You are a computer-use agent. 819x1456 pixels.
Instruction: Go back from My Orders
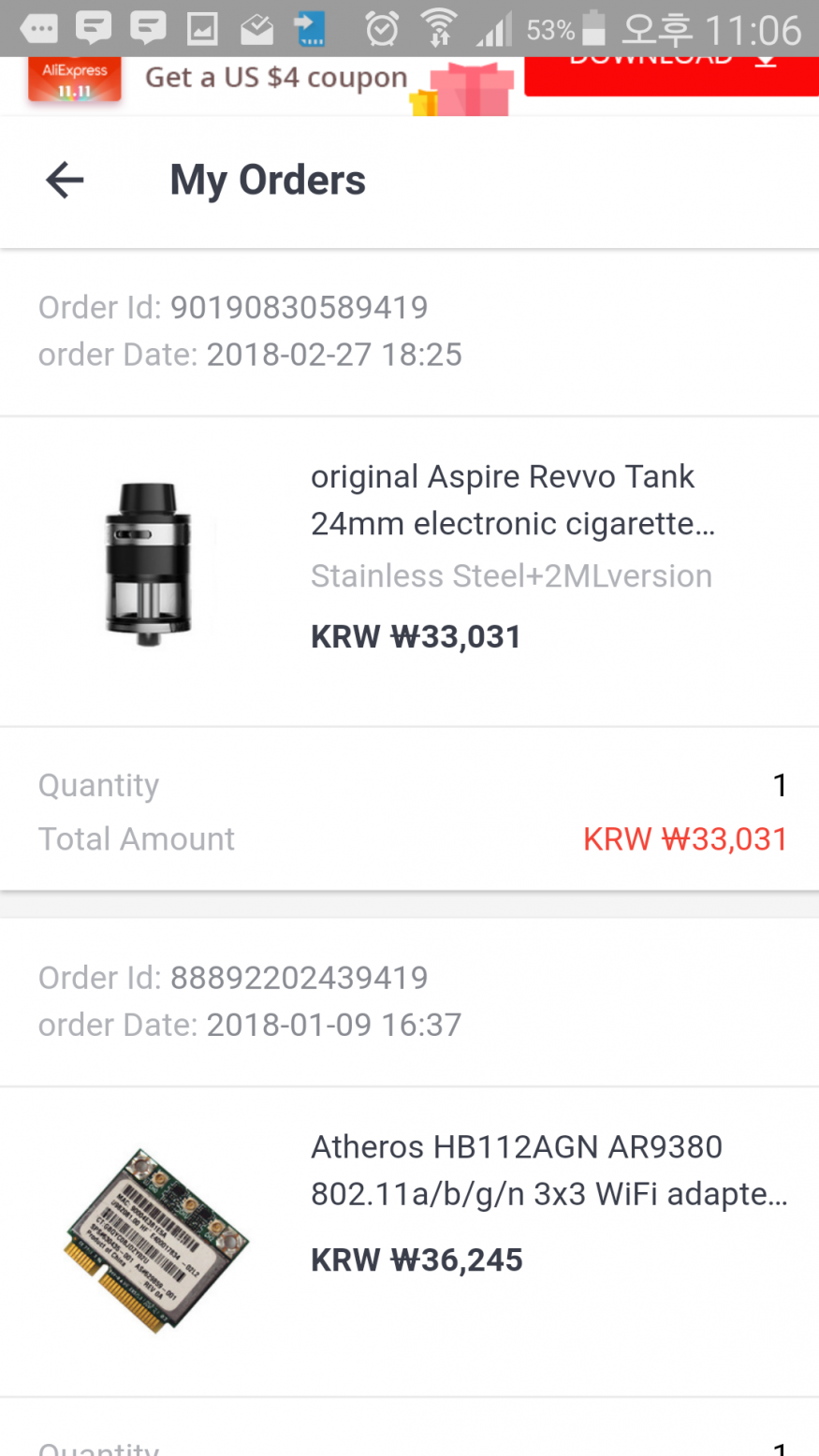(x=65, y=180)
